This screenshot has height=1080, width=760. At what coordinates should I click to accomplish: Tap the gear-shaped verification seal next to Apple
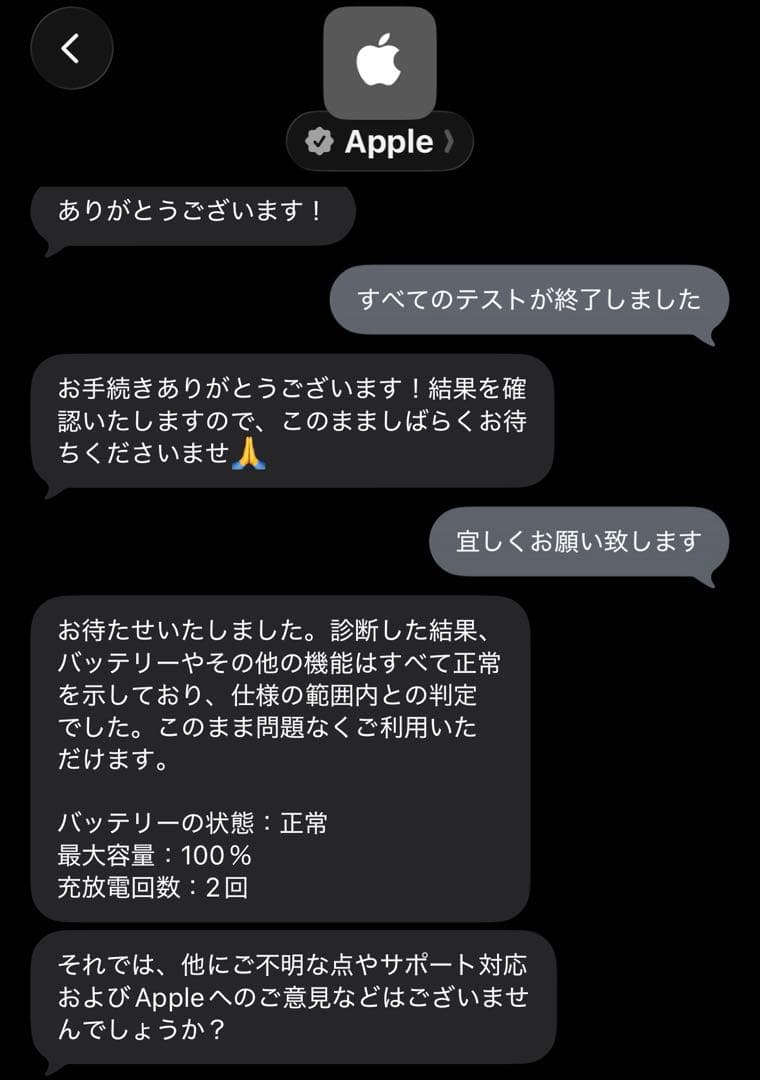(320, 142)
